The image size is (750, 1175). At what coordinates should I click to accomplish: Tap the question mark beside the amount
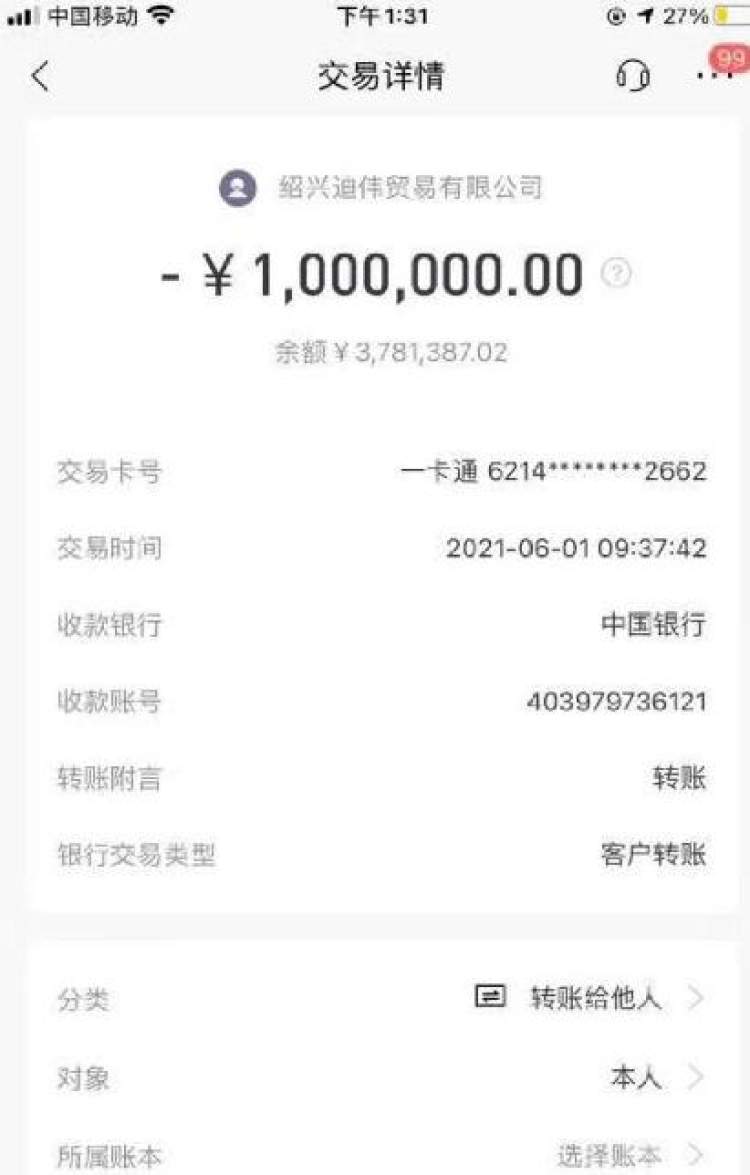click(616, 274)
